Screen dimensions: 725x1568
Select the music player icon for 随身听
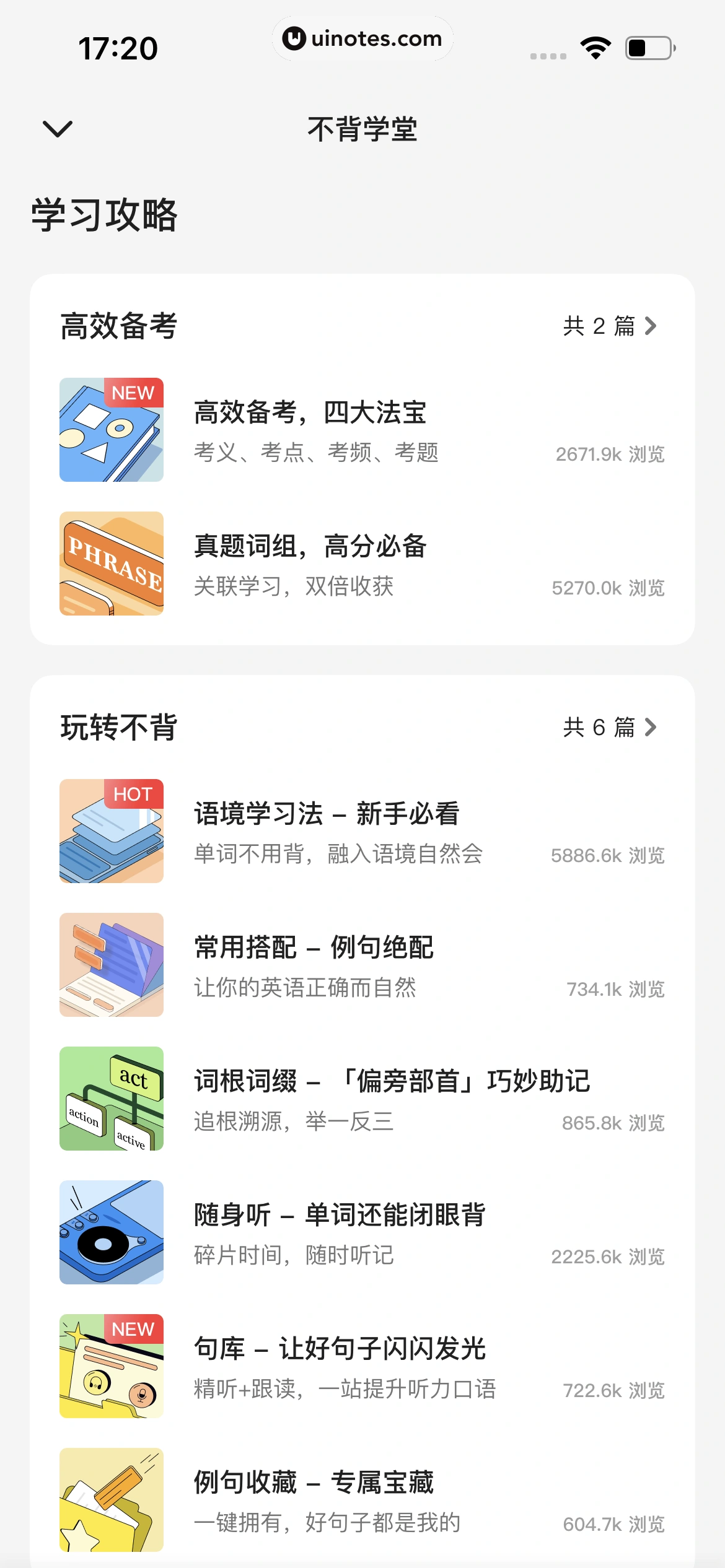110,1232
